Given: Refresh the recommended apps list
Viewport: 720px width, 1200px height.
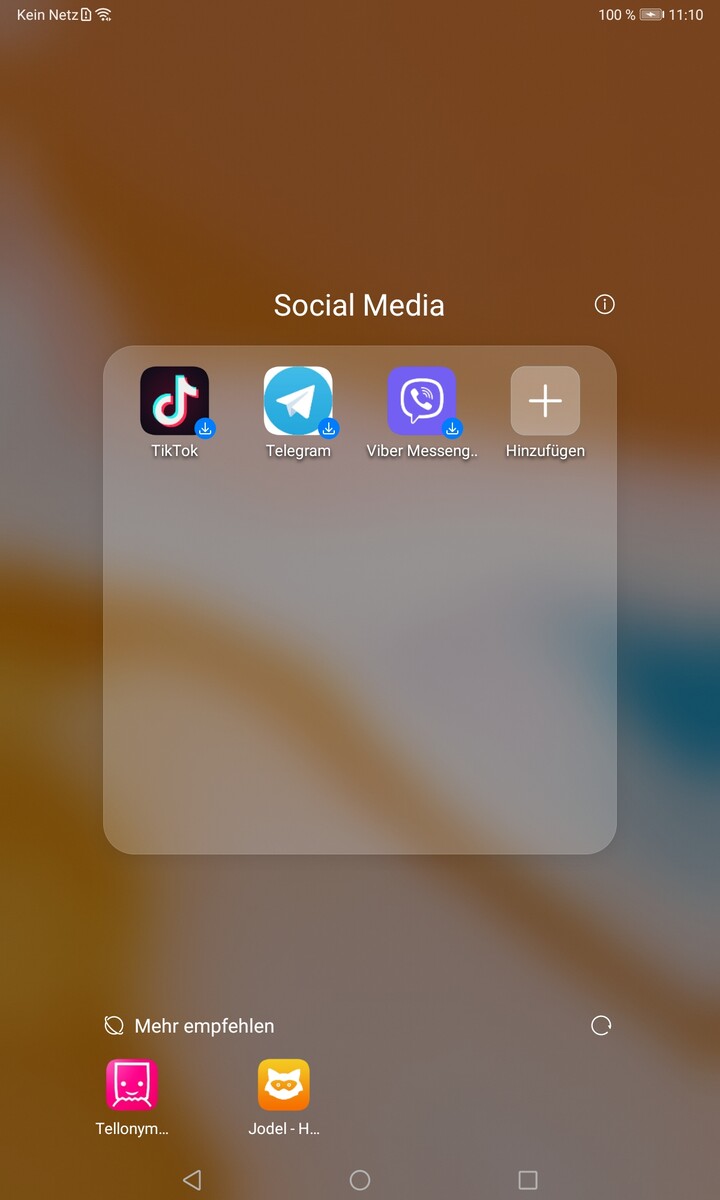Looking at the screenshot, I should pos(601,1025).
